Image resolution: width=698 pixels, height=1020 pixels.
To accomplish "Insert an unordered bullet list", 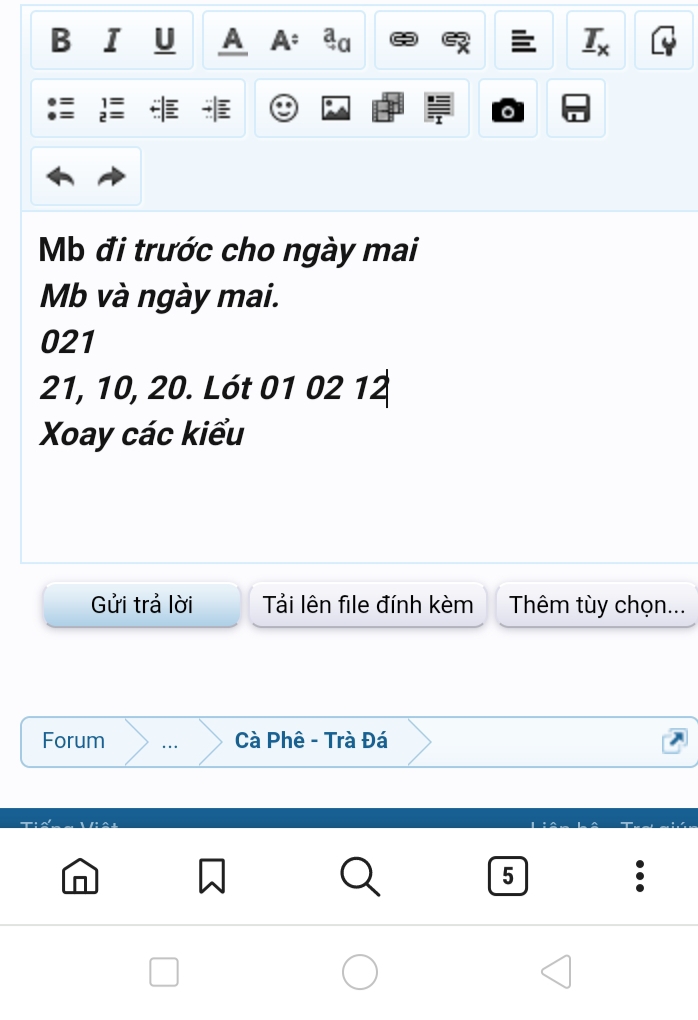I will tap(60, 109).
